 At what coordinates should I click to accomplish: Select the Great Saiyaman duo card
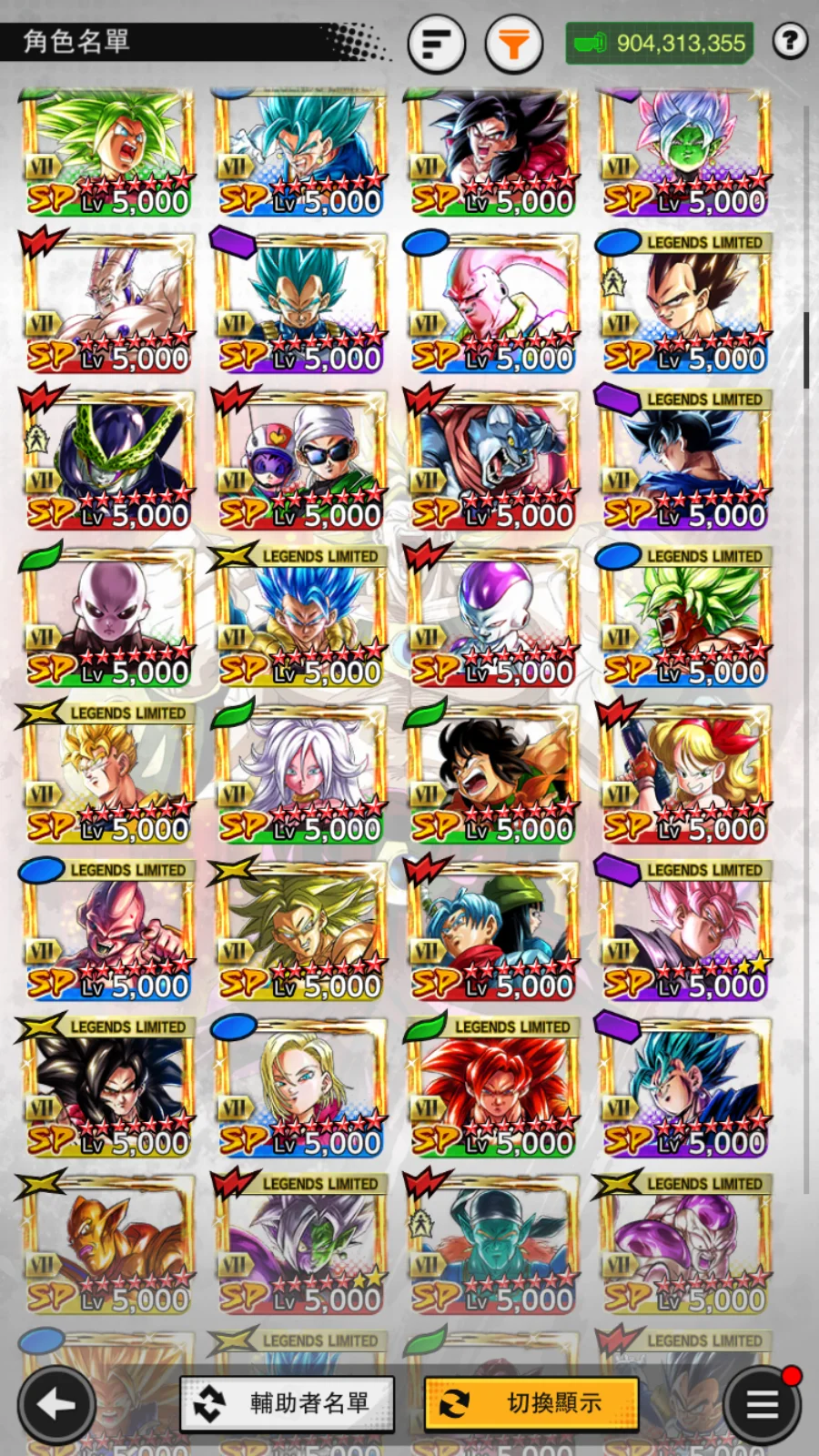pyautogui.click(x=300, y=460)
